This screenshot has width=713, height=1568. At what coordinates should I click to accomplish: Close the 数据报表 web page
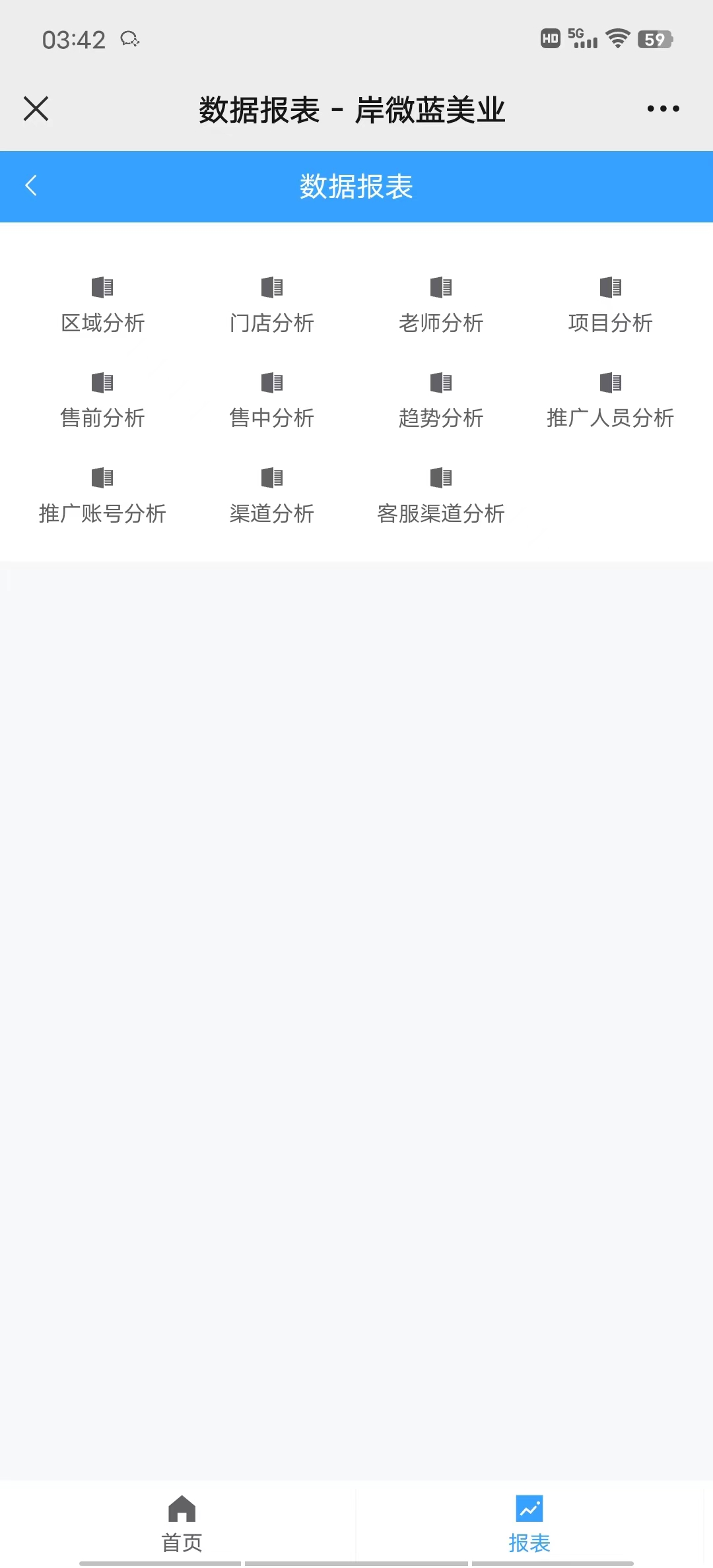pos(36,109)
